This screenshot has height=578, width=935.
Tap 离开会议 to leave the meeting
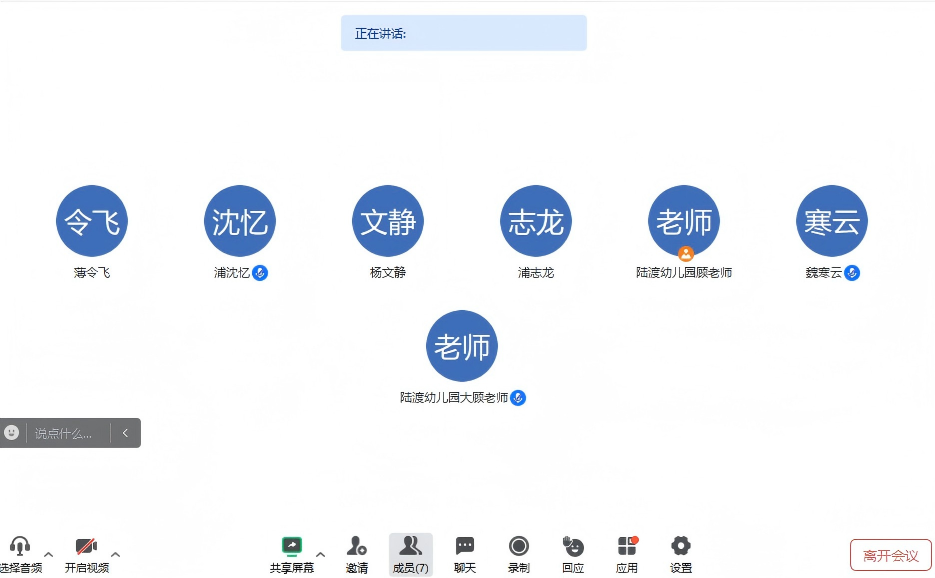890,555
